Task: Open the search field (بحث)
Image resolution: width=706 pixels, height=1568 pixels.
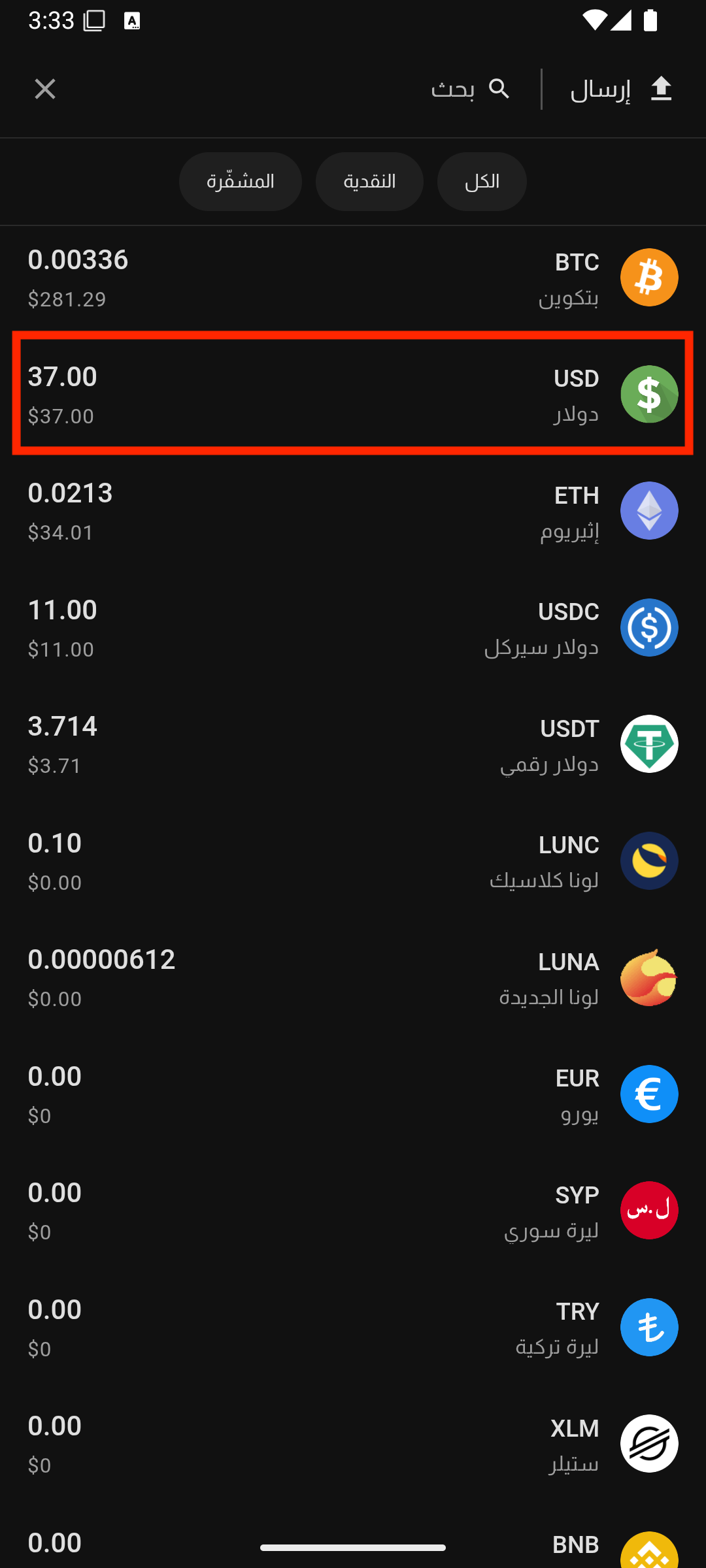Action: [x=471, y=89]
